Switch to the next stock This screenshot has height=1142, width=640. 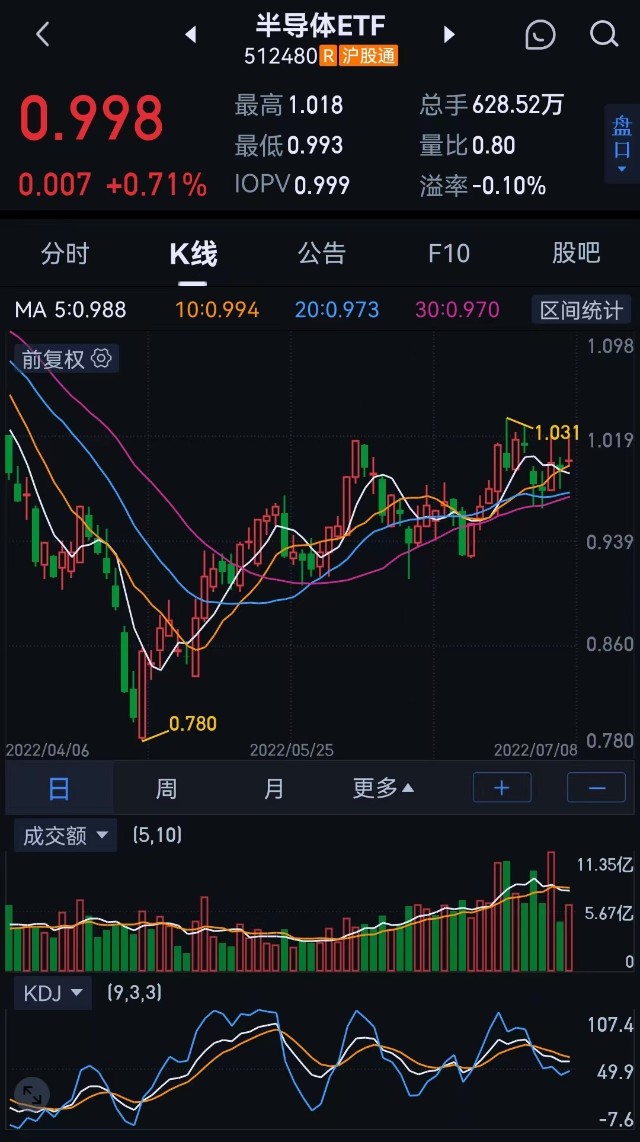tap(449, 35)
